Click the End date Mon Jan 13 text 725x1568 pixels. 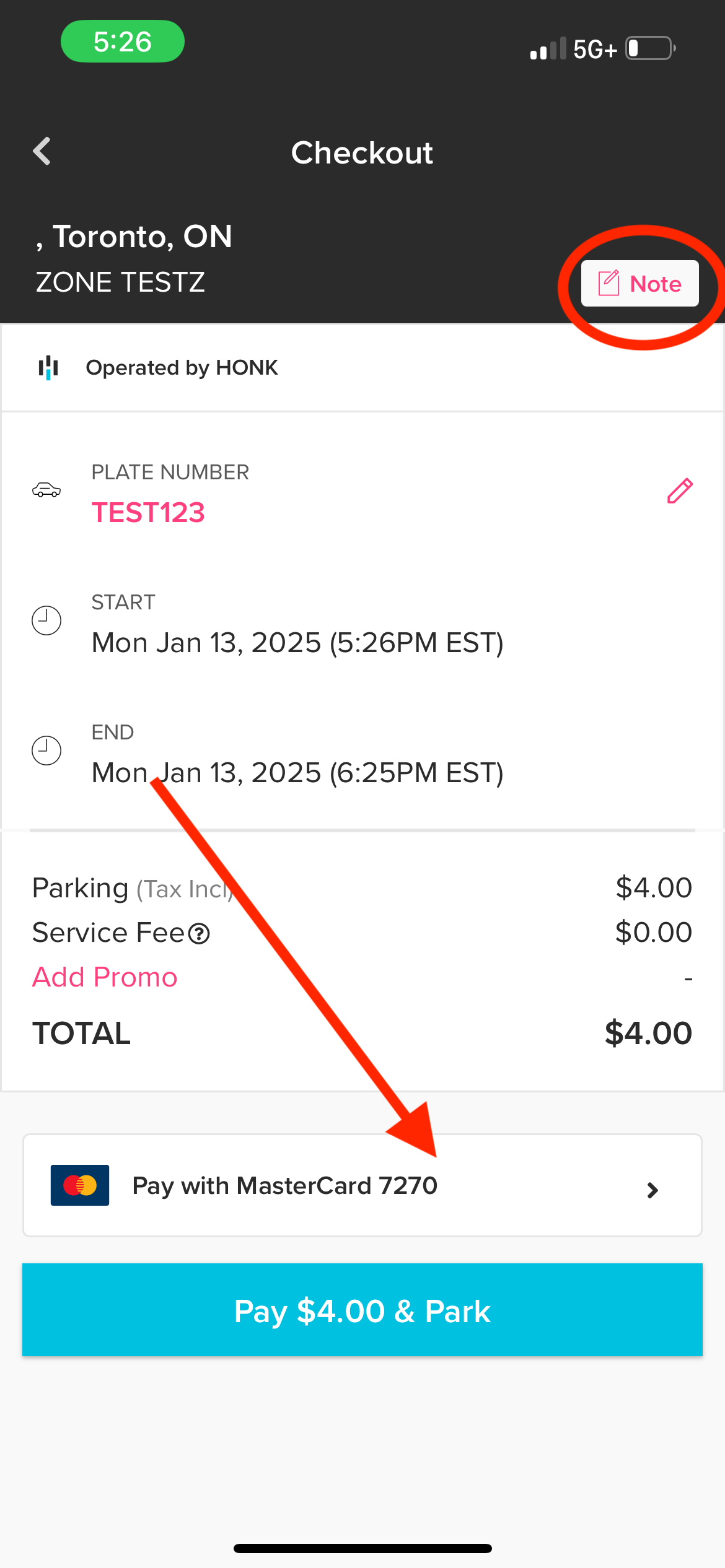pyautogui.click(x=297, y=772)
